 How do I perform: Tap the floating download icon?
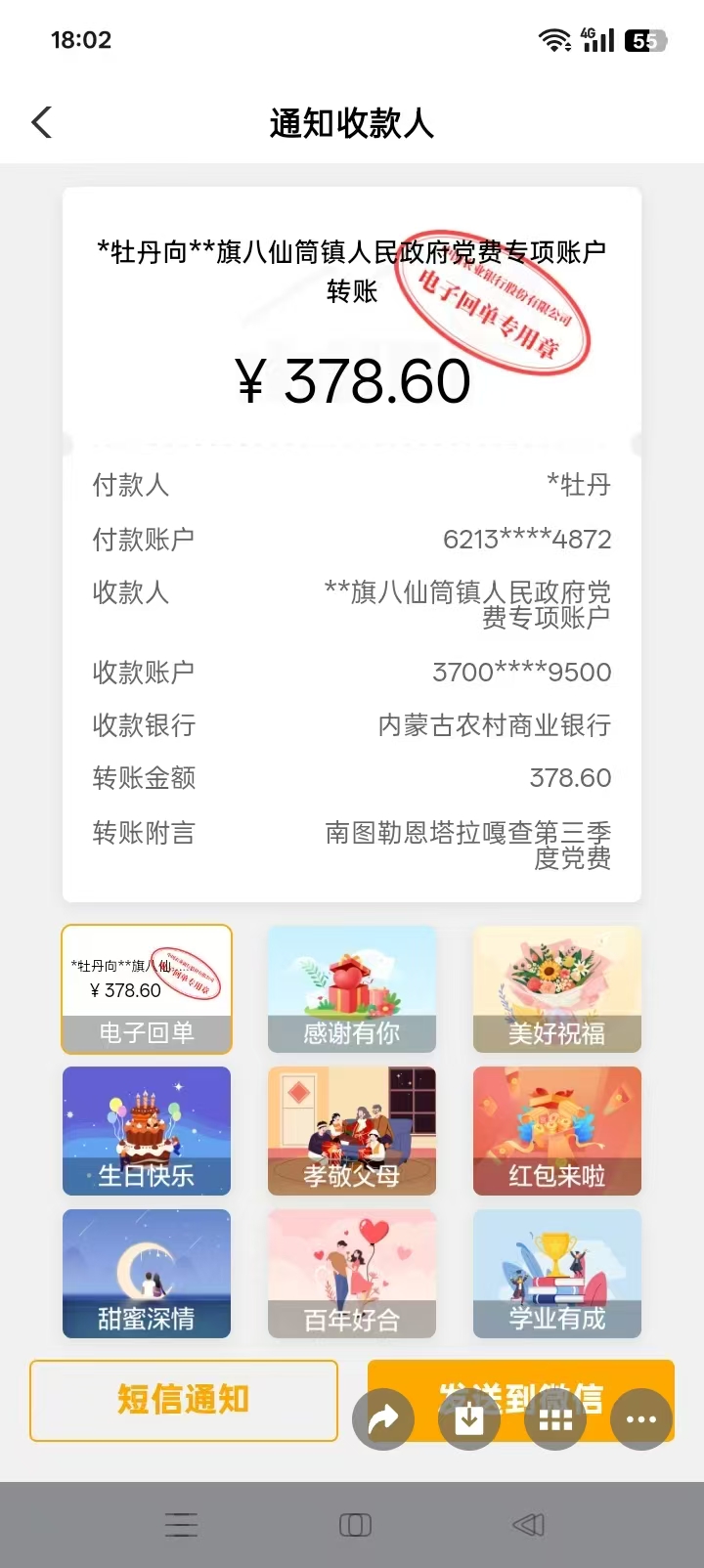pyautogui.click(x=469, y=1419)
